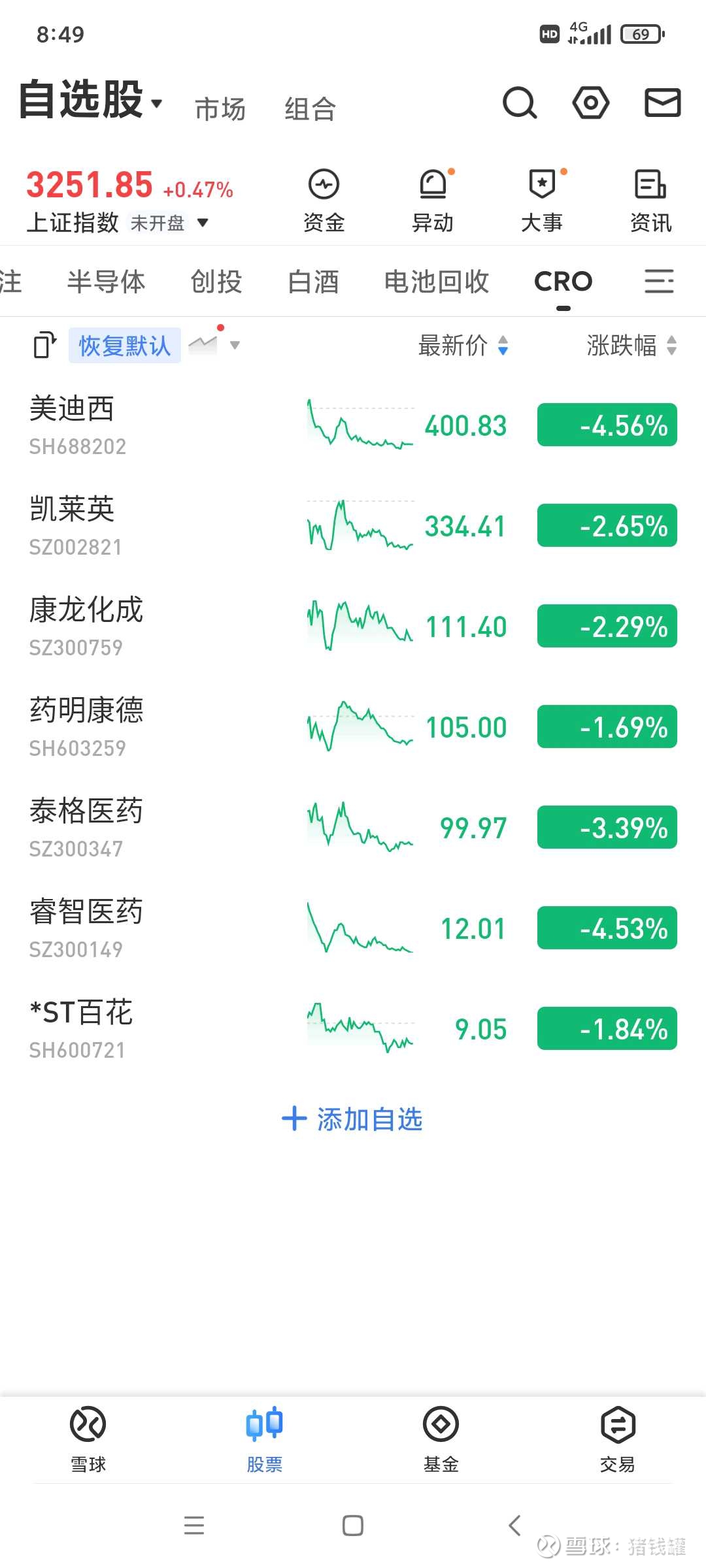Image resolution: width=706 pixels, height=1568 pixels.
Task: Open the search icon
Action: (x=520, y=103)
